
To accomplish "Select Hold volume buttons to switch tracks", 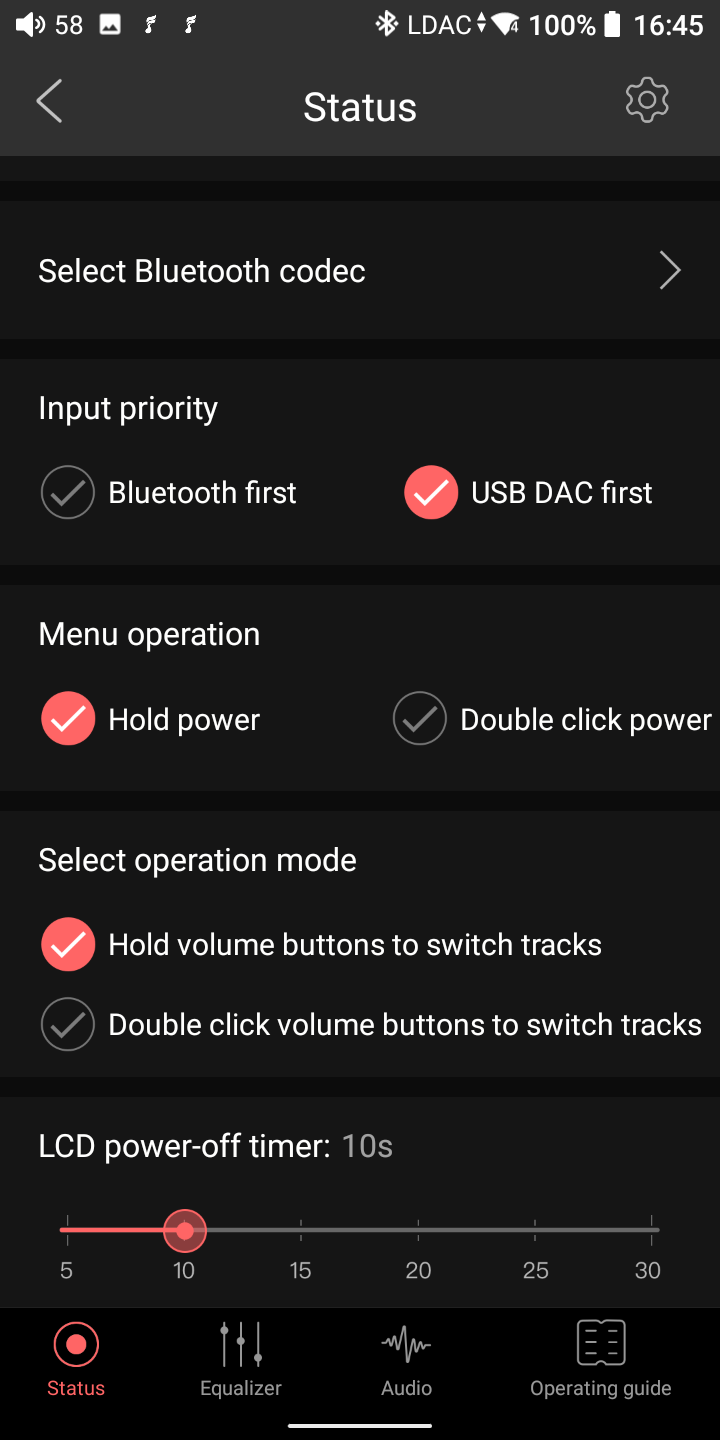I will tap(68, 945).
